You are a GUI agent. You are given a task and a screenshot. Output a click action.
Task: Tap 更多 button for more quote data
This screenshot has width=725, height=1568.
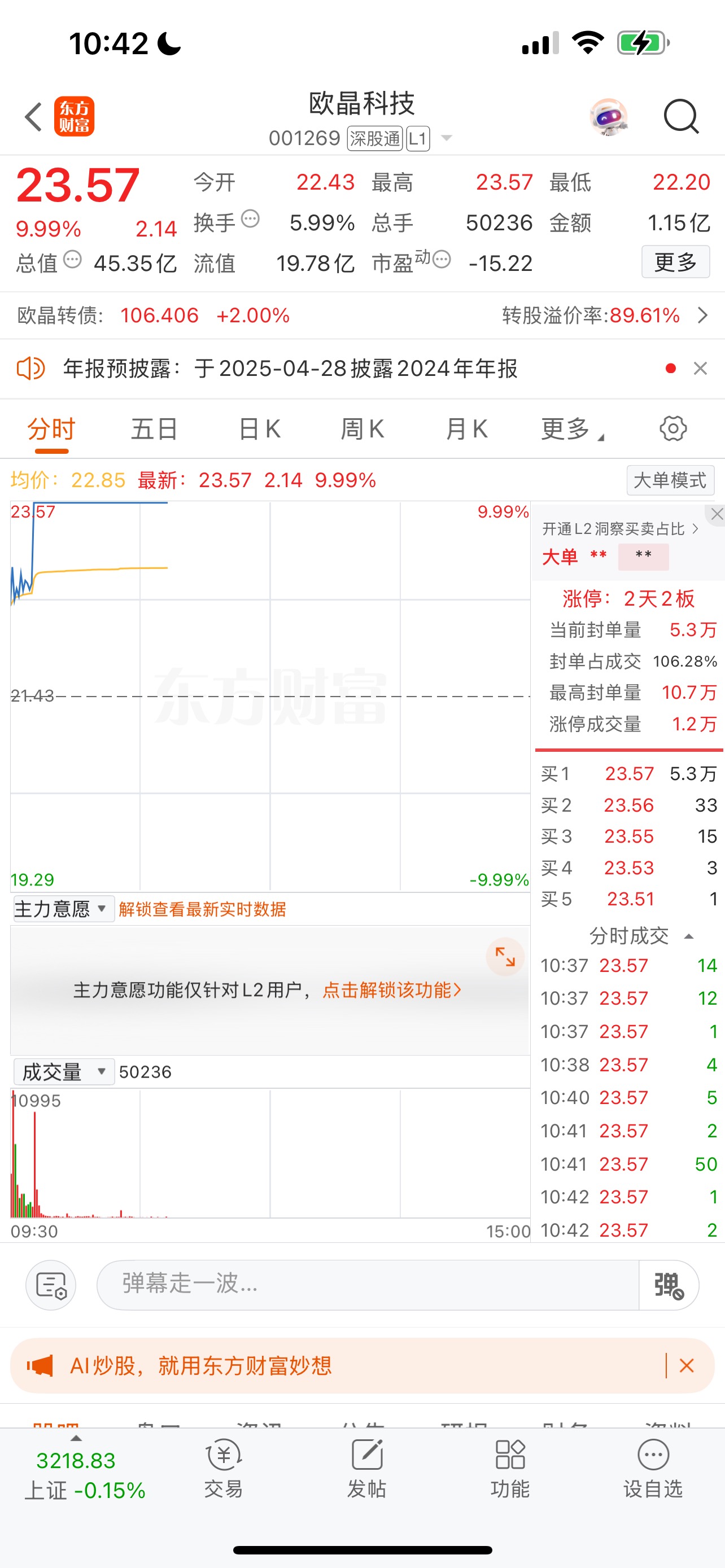point(675,262)
